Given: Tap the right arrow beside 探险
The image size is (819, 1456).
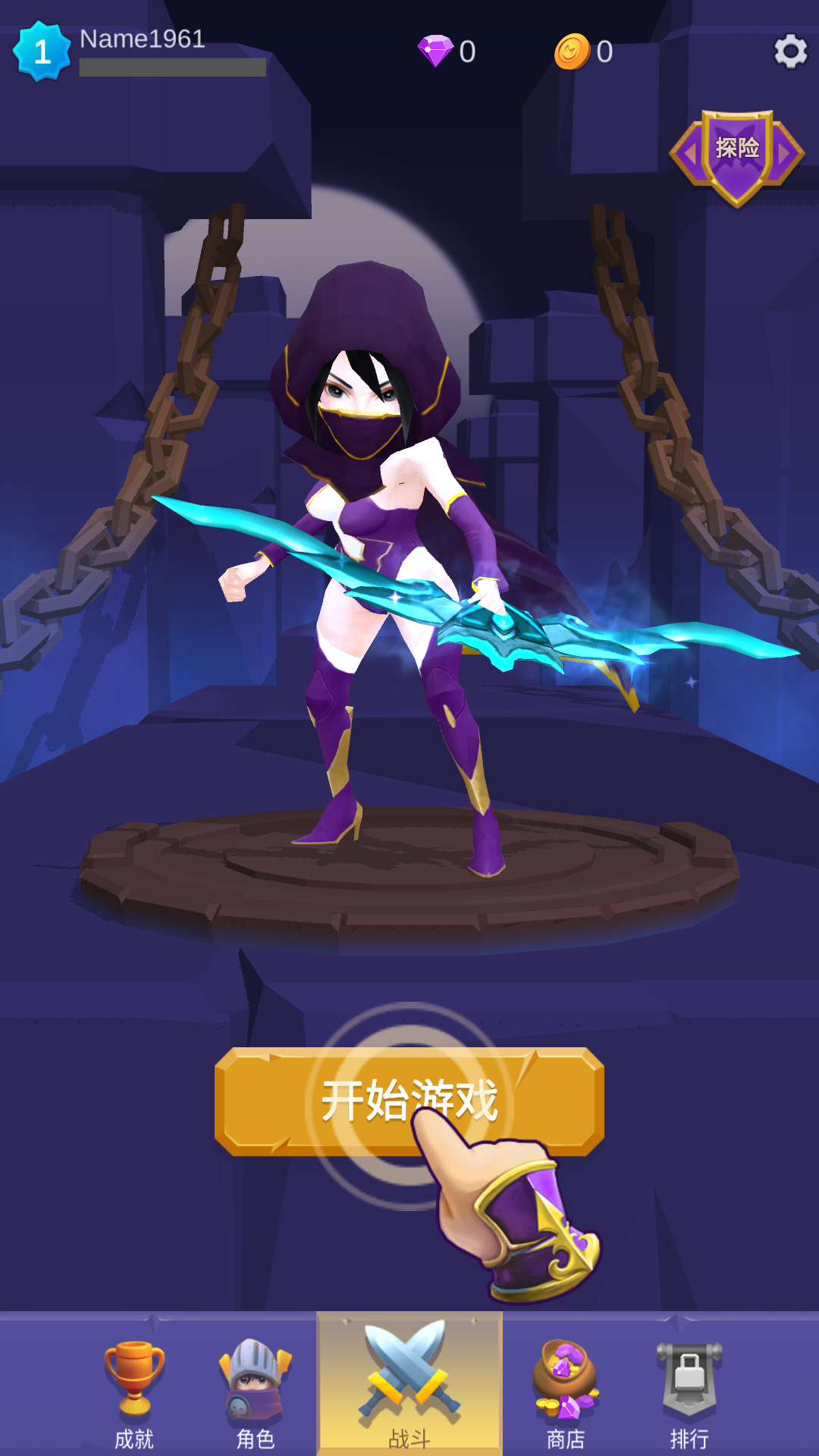Looking at the screenshot, I should tap(786, 154).
